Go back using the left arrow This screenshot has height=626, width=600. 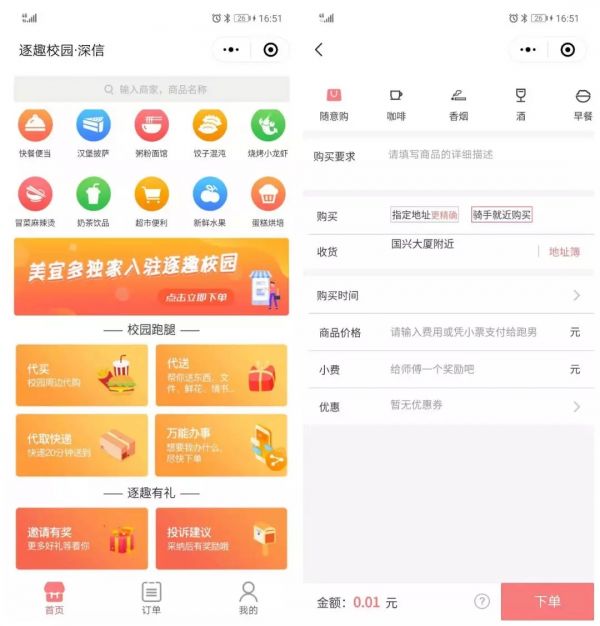point(319,50)
